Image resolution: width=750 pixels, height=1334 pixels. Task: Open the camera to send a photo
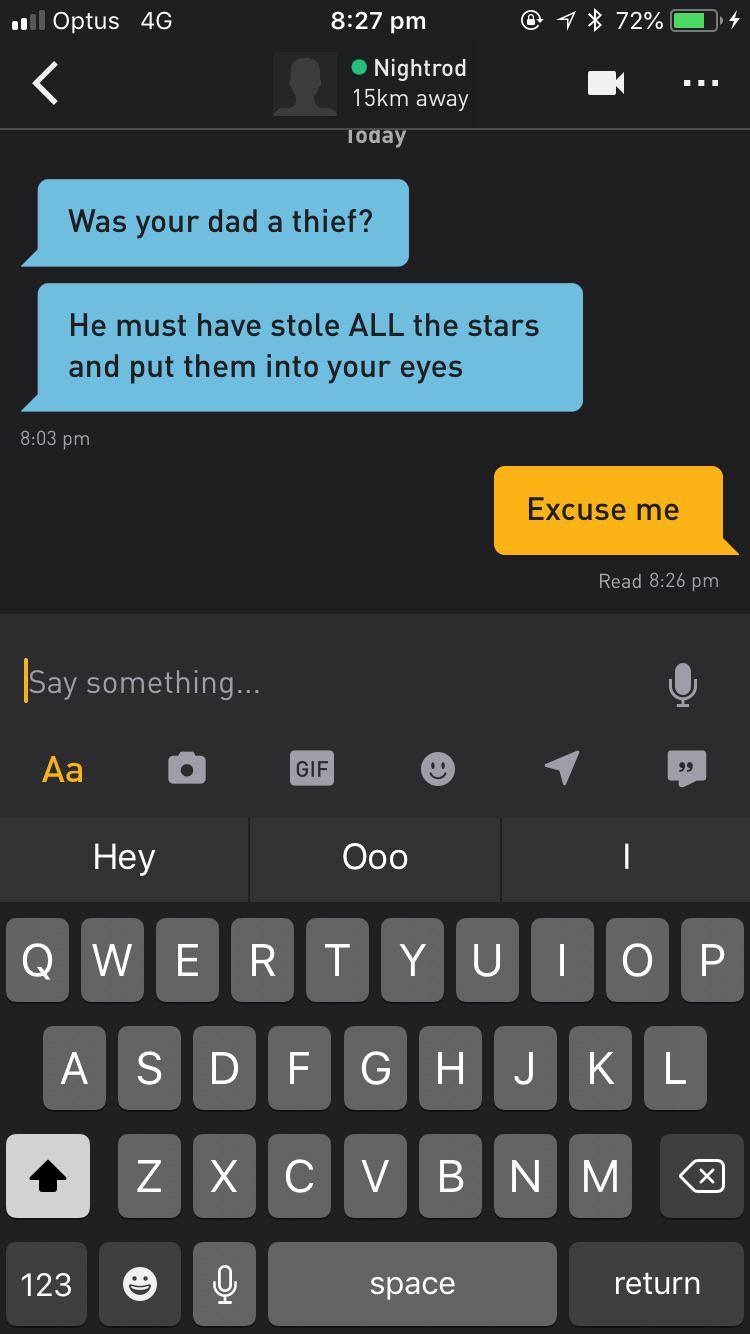pos(187,769)
